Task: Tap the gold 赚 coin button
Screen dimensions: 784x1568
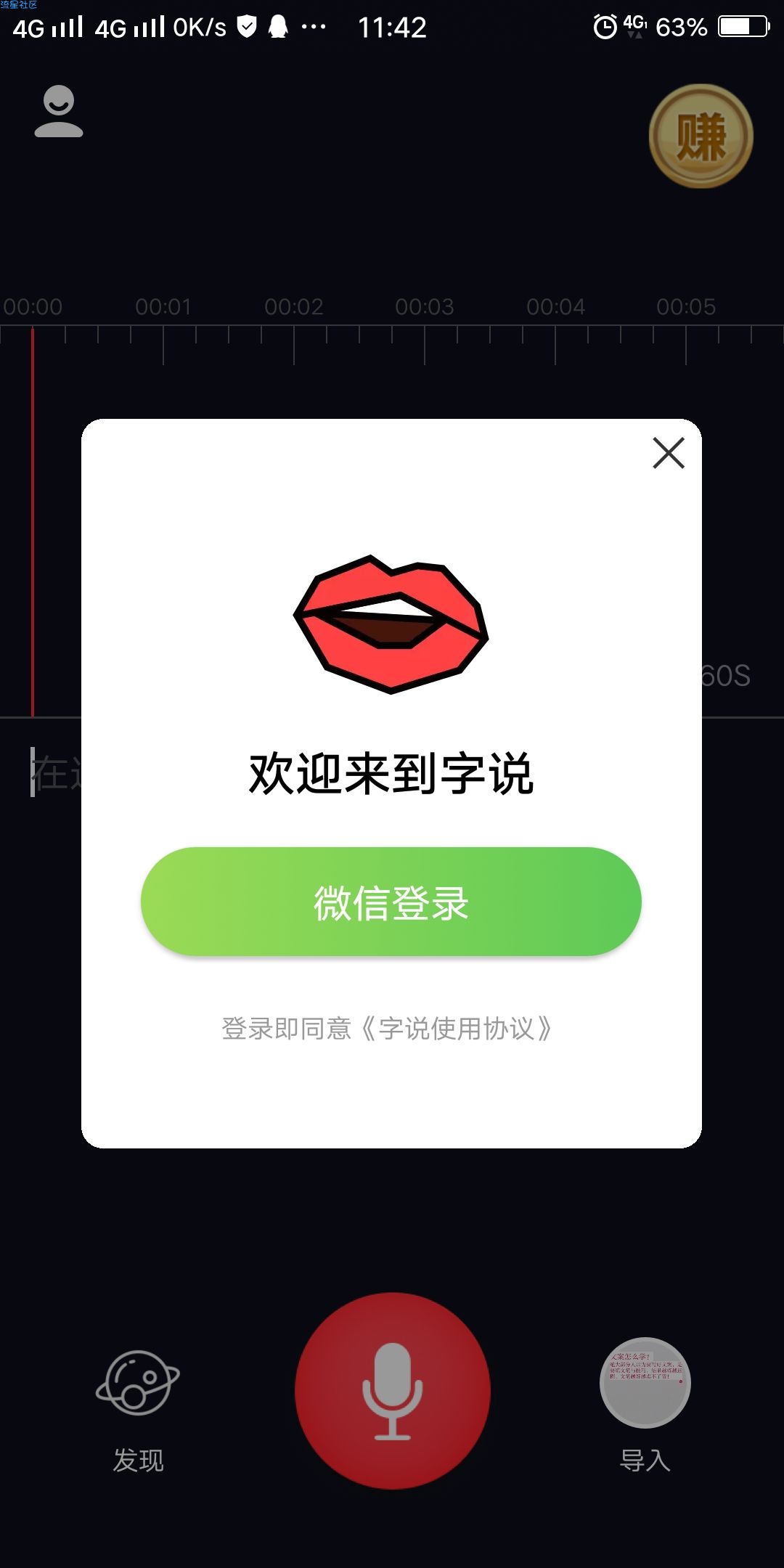Action: (701, 136)
